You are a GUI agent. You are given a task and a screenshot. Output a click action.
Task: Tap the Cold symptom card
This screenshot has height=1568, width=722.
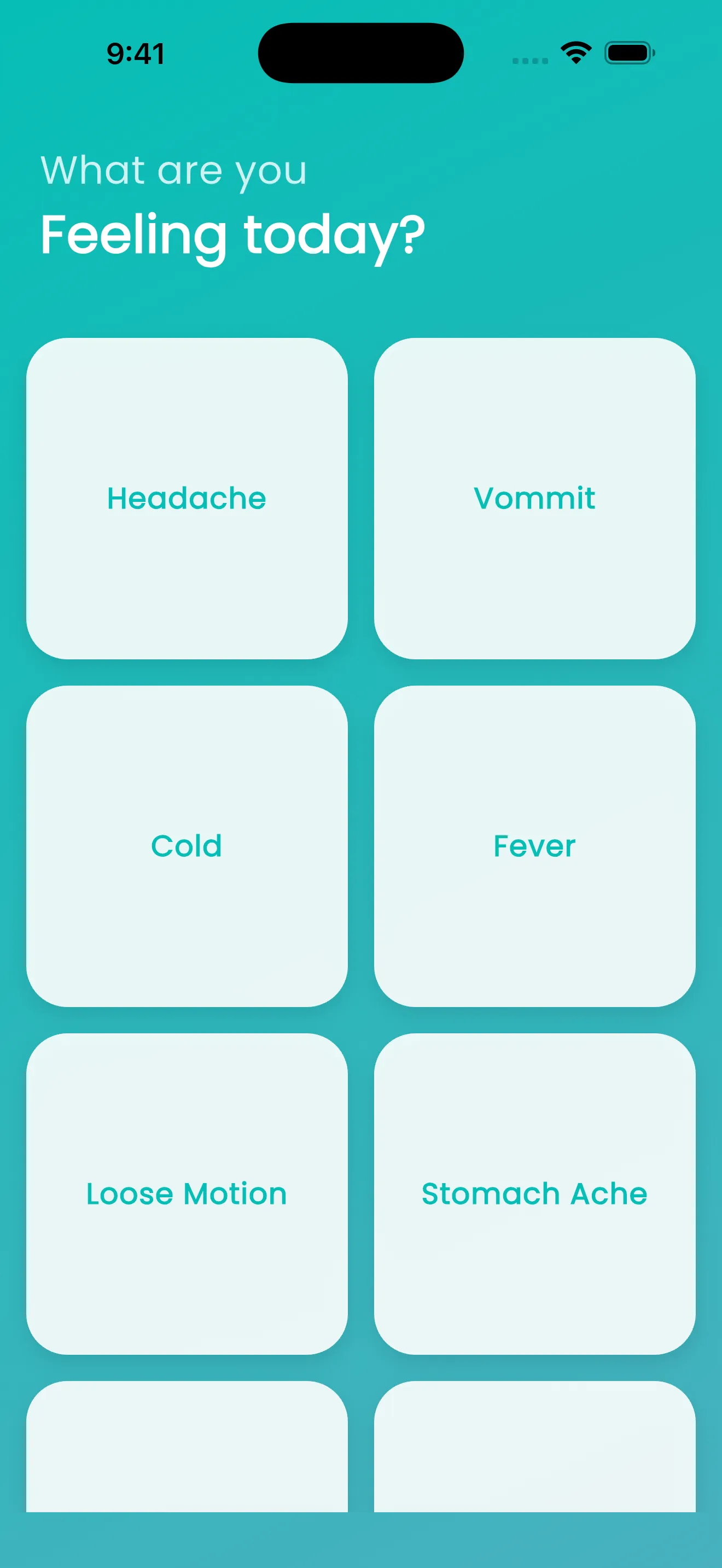[x=187, y=845]
